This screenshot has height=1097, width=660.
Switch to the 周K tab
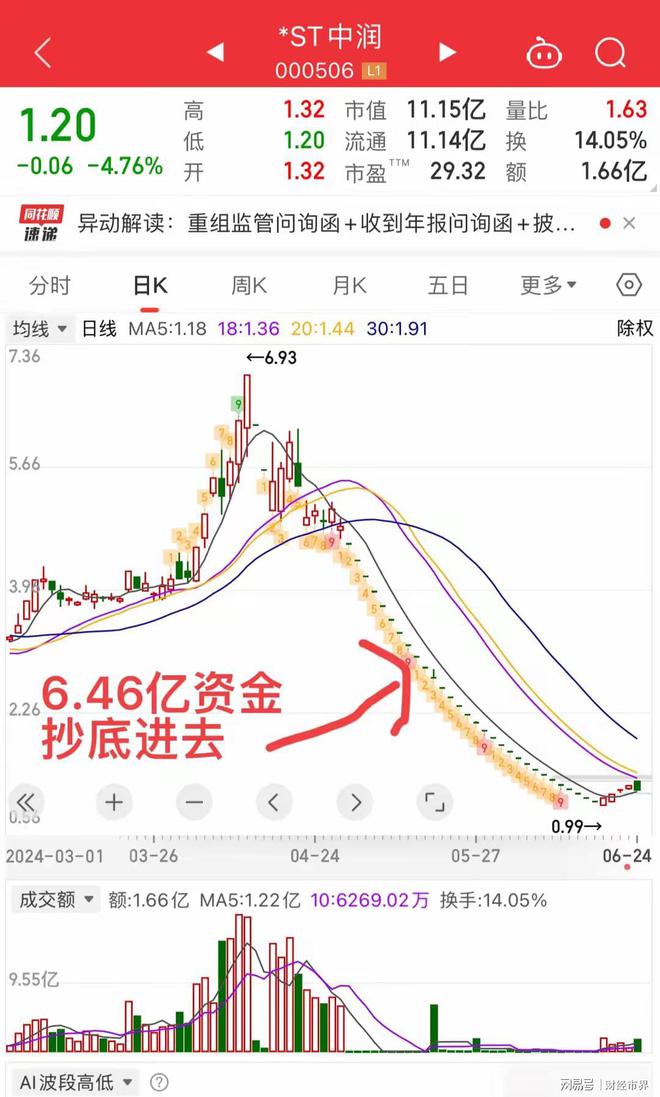tap(249, 286)
